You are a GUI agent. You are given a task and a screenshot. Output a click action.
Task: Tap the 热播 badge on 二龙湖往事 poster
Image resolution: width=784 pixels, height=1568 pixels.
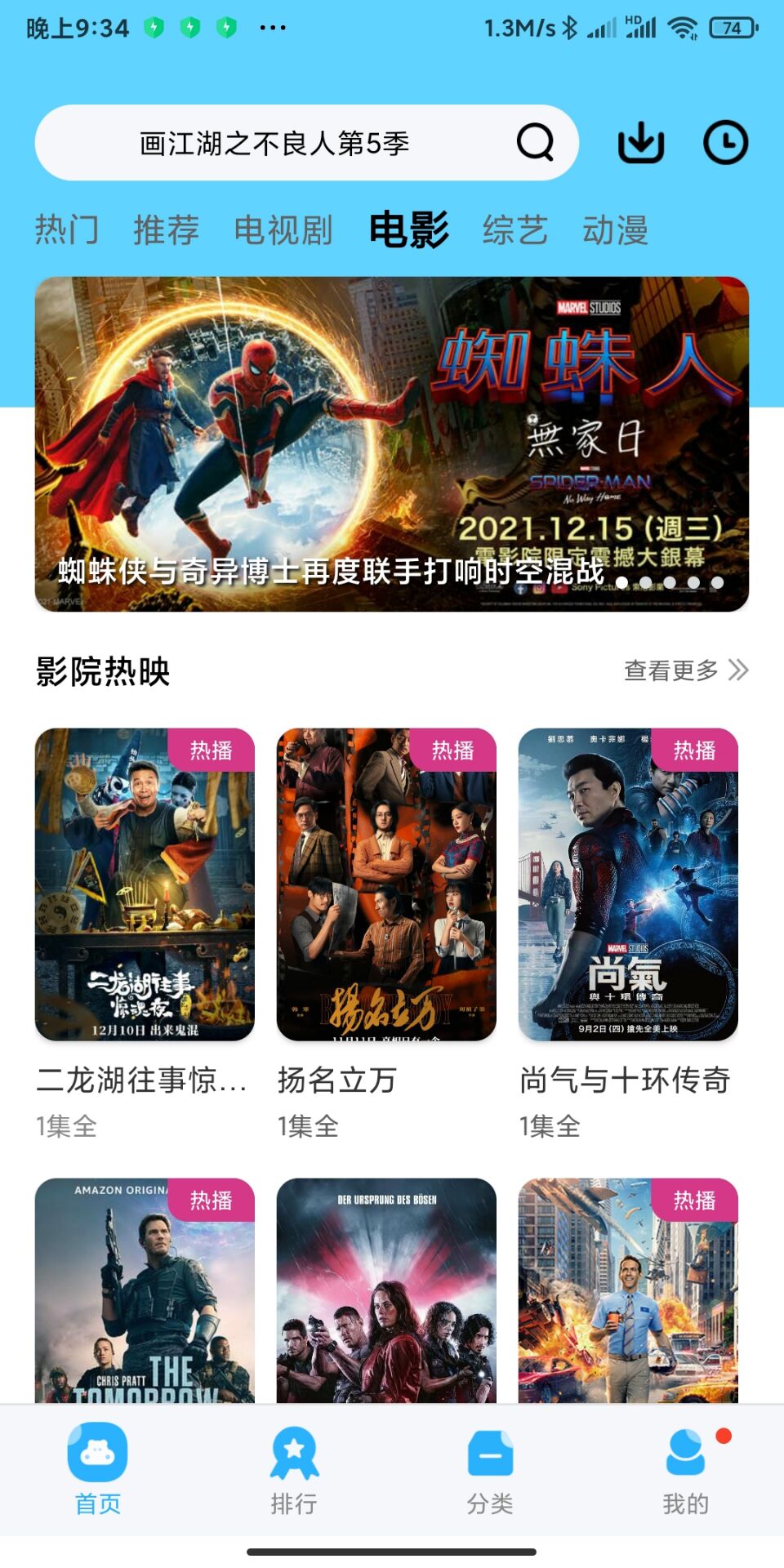(x=212, y=752)
